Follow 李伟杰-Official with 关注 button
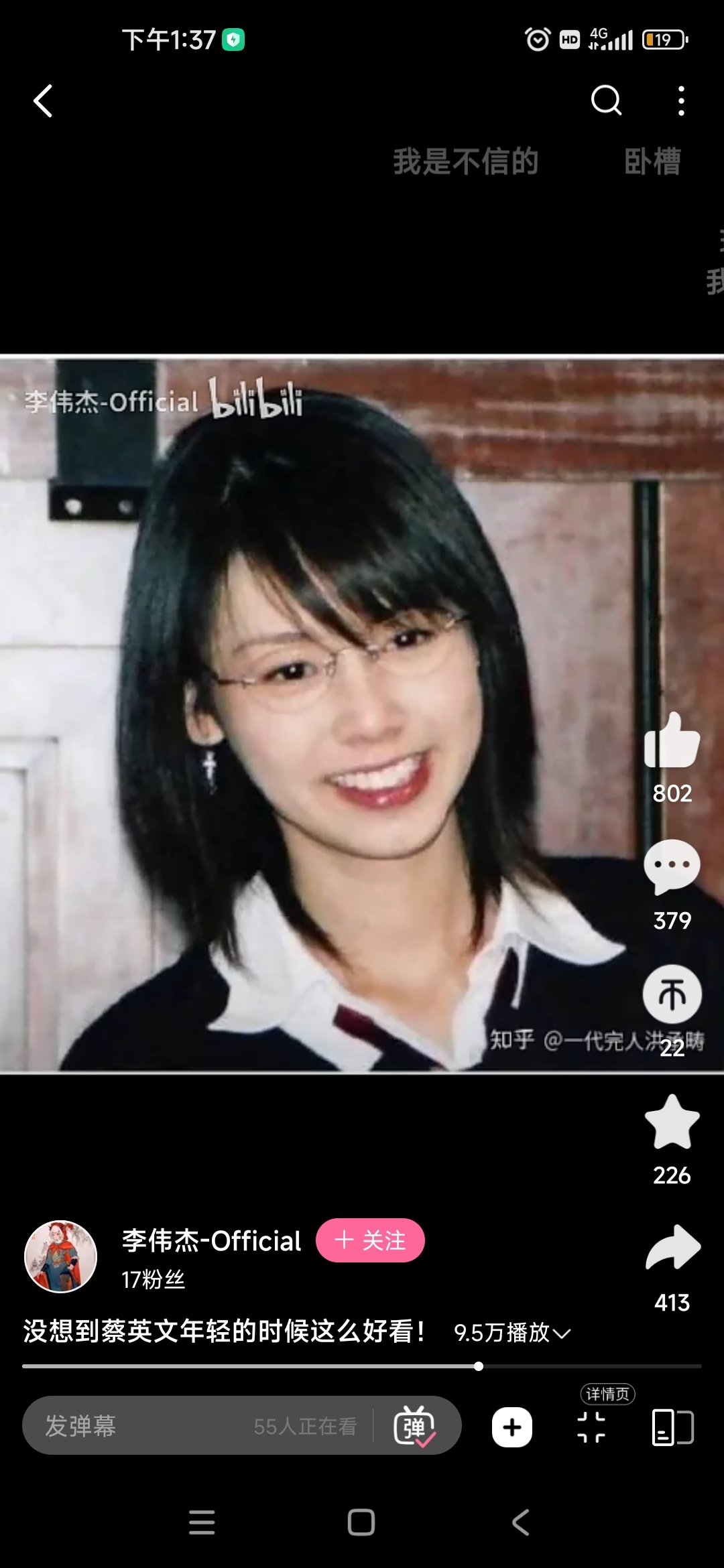 point(370,1240)
